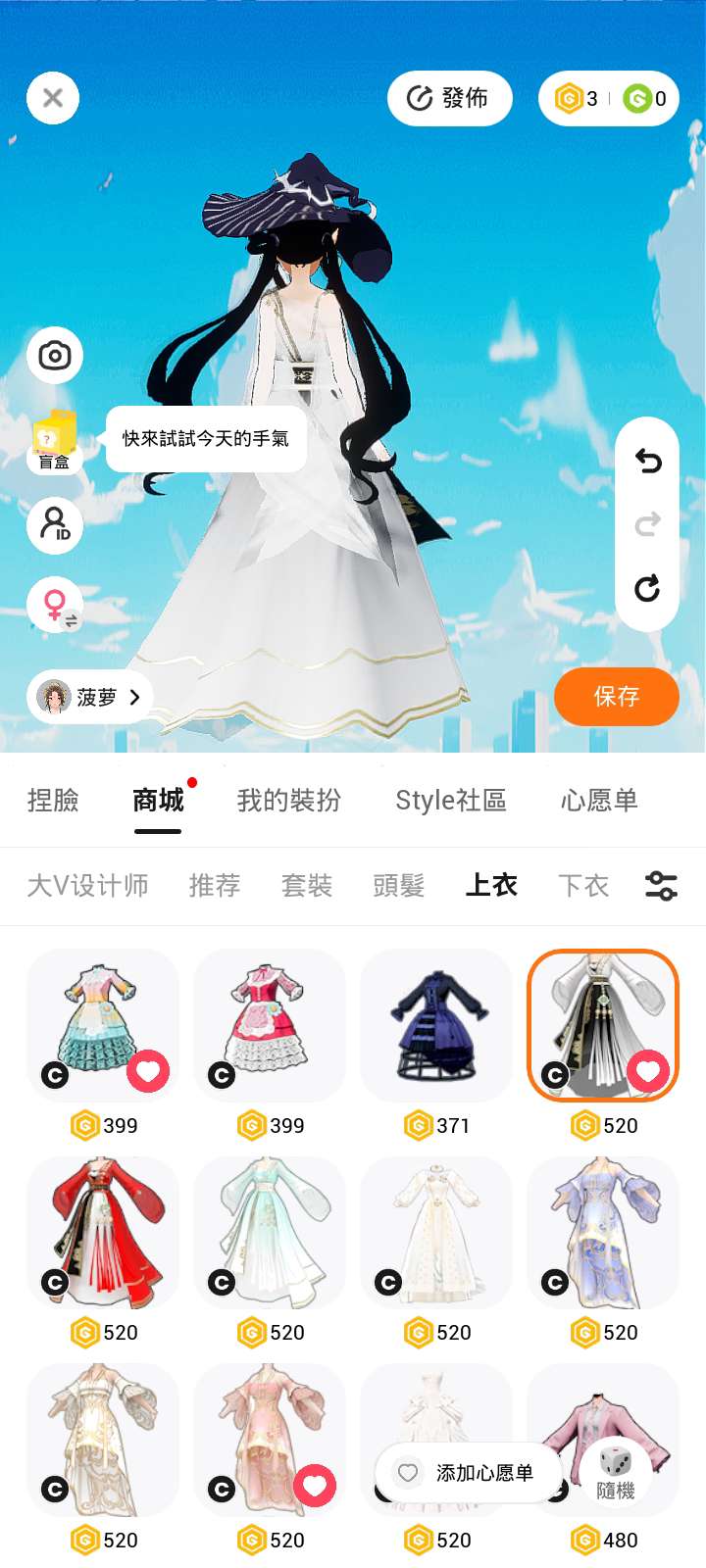Tap 添加心愿单 button
The height and width of the screenshot is (1568, 706).
pyautogui.click(x=468, y=1473)
